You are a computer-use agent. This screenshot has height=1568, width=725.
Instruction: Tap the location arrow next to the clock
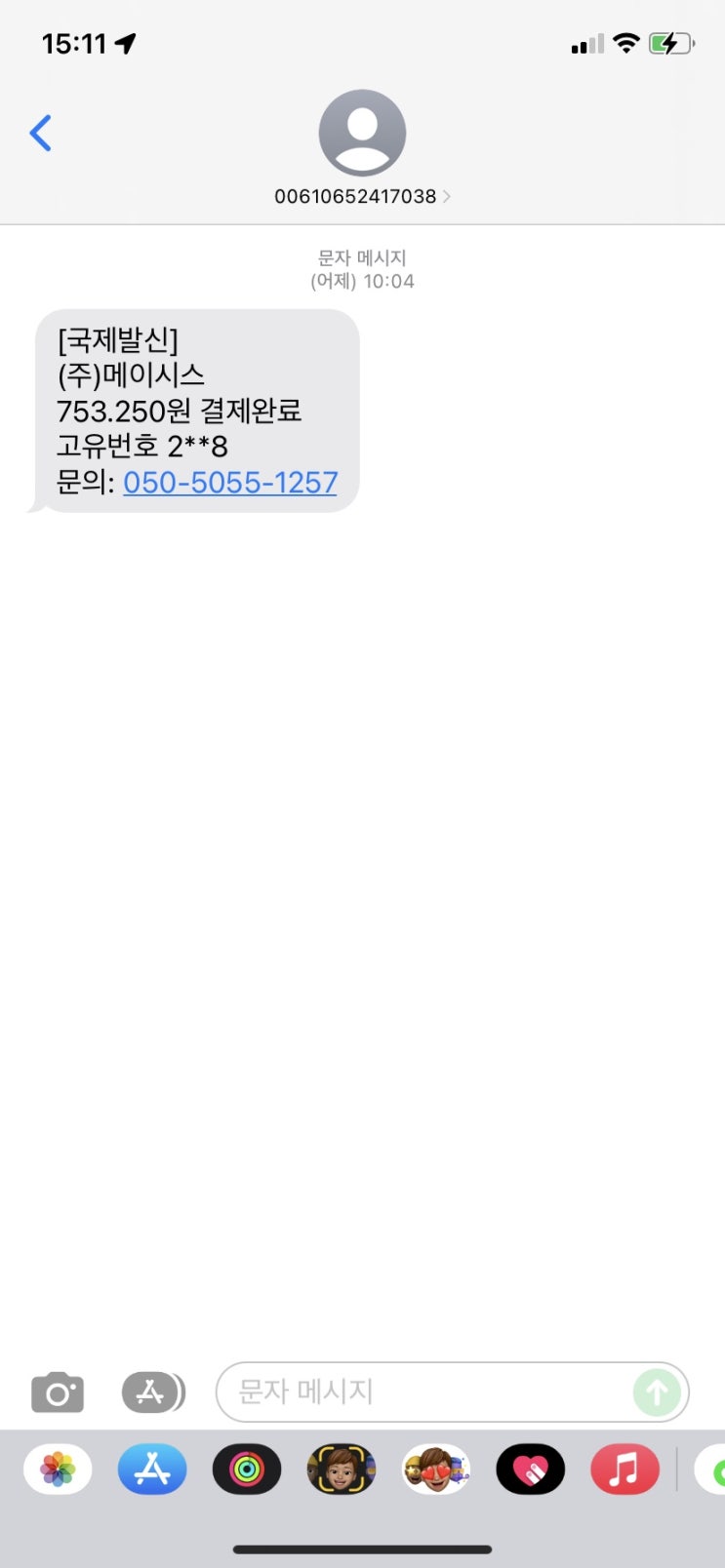click(125, 42)
